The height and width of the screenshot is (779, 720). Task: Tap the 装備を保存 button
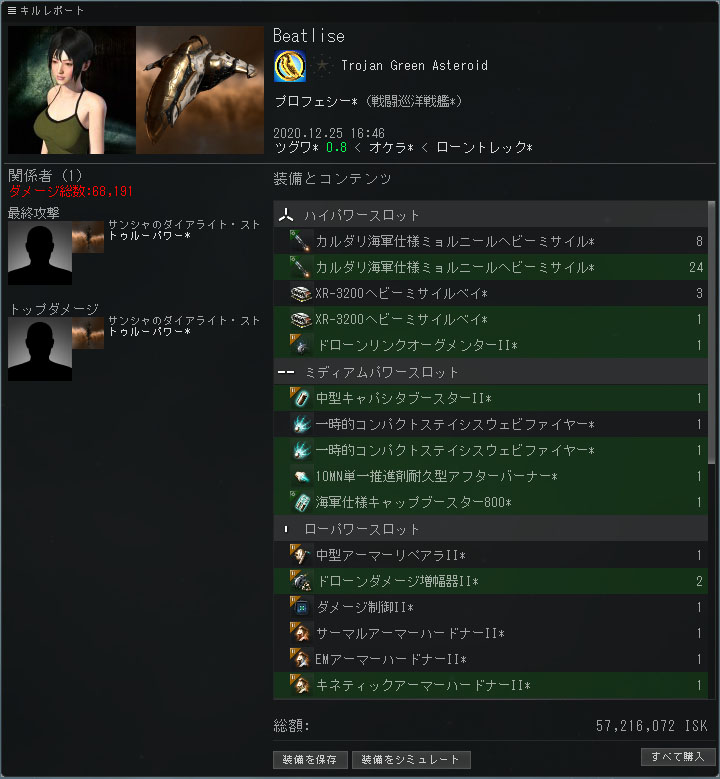(310, 760)
